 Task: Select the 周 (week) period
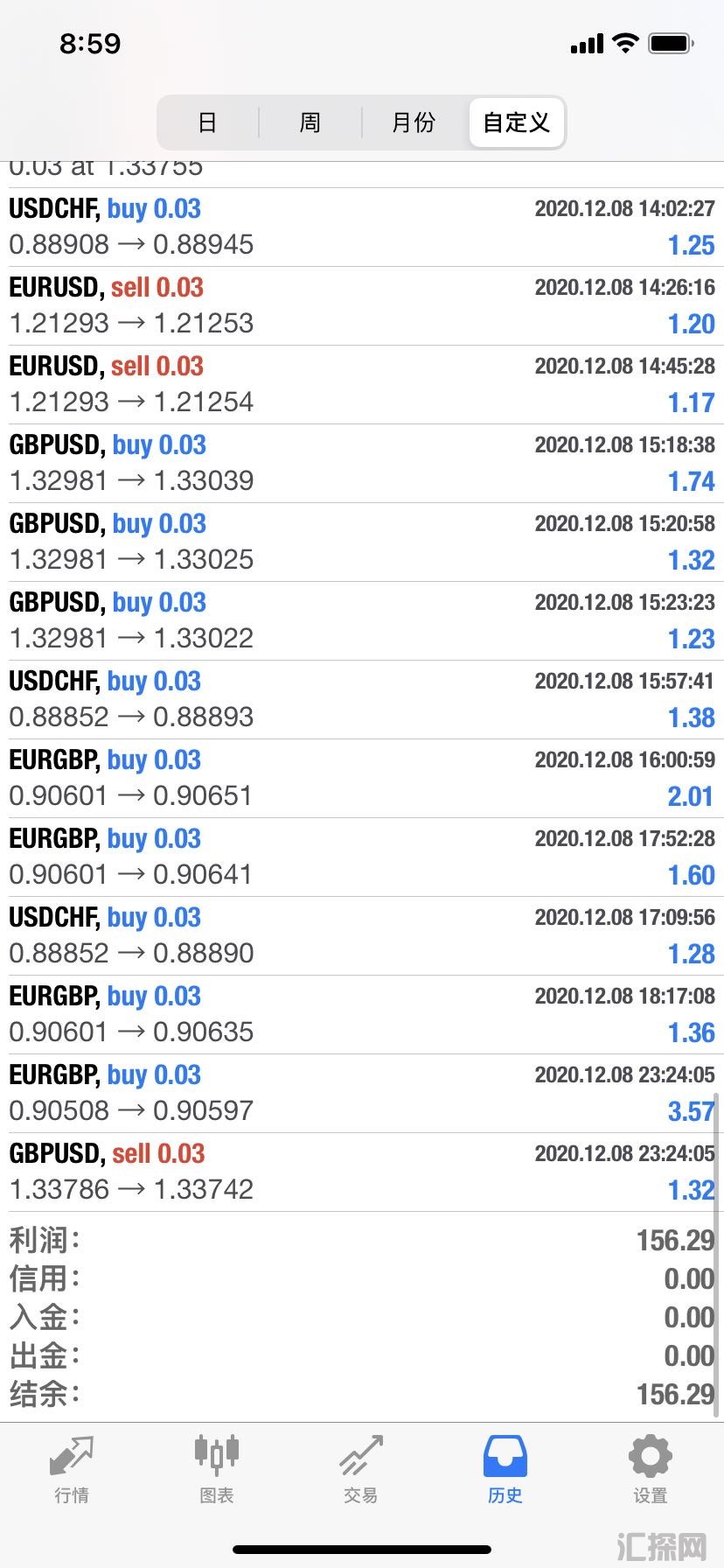coord(310,122)
